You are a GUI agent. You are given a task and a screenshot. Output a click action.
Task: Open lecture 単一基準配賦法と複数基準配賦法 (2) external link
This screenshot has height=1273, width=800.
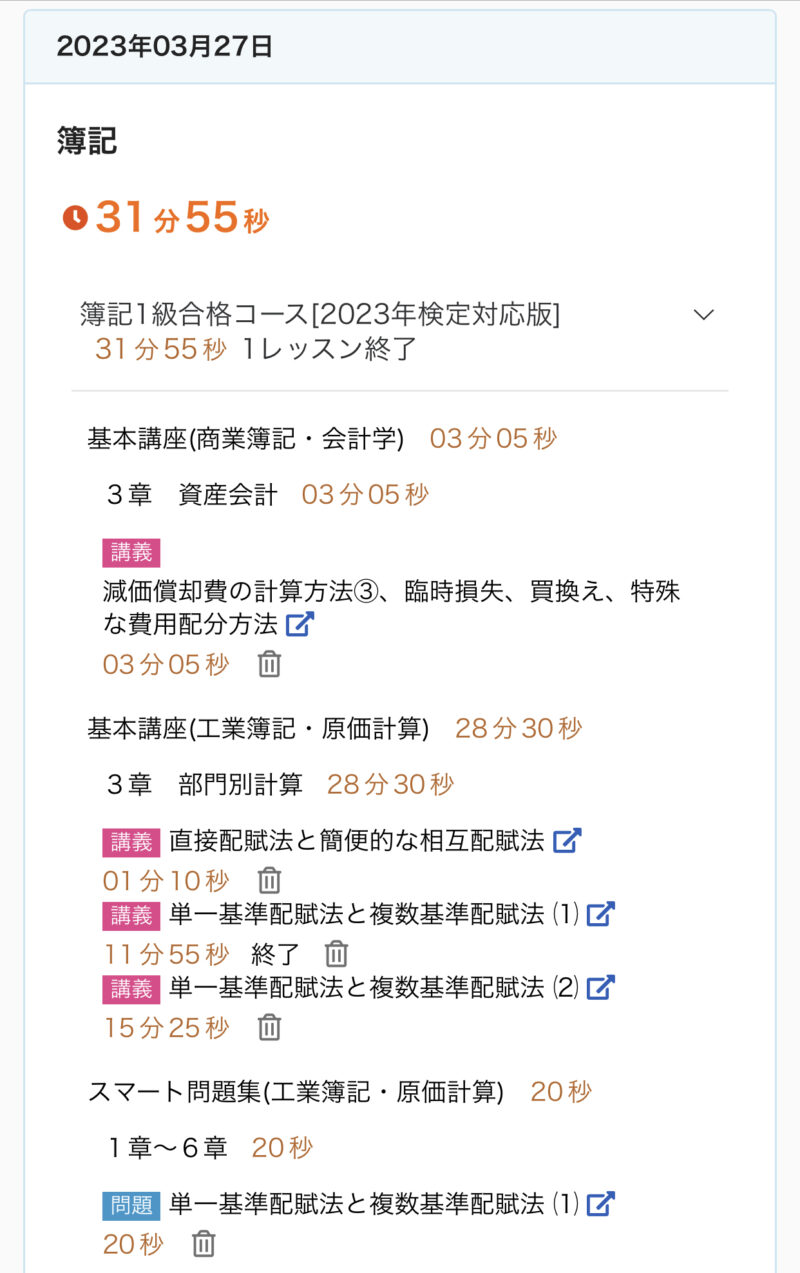(x=600, y=988)
